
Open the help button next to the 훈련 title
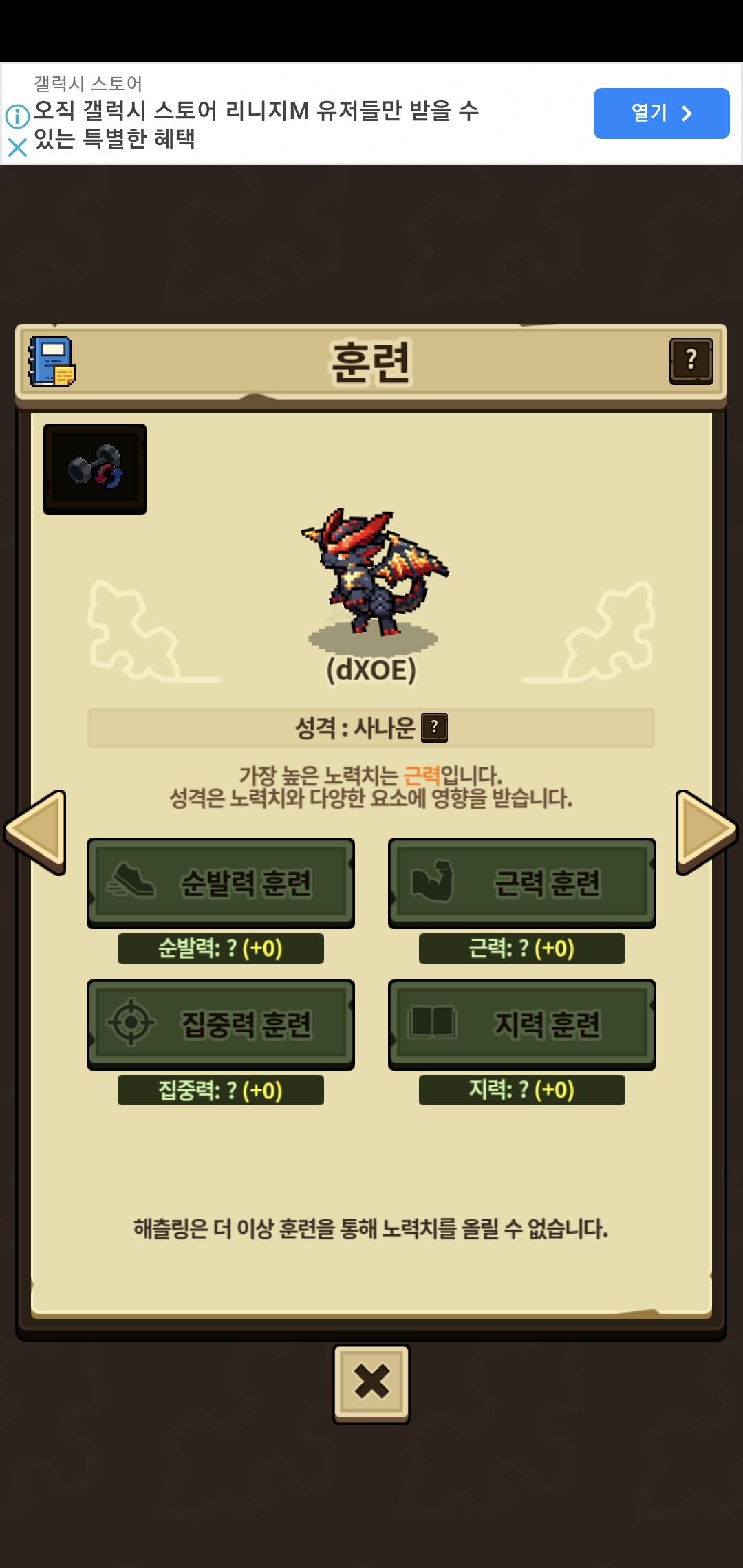pyautogui.click(x=691, y=361)
